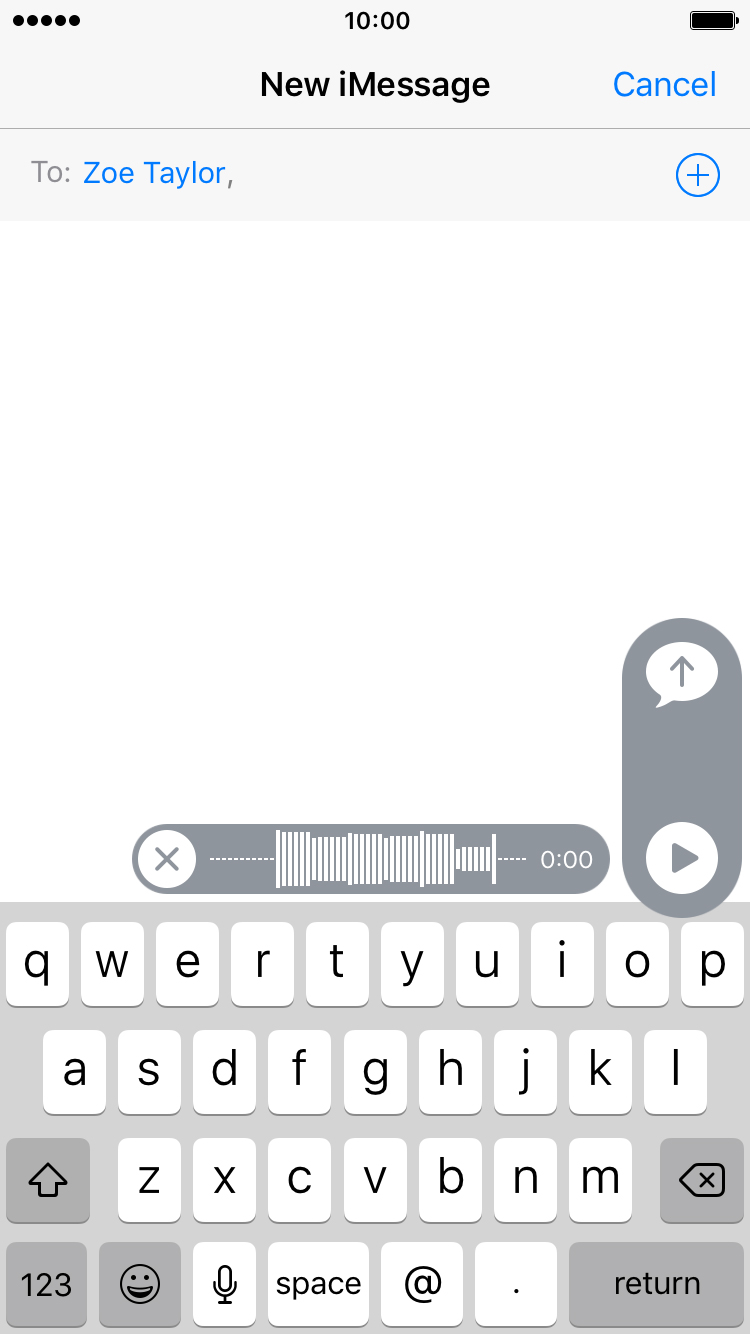Cancel the new iMessage
This screenshot has height=1334, width=750.
[x=664, y=85]
